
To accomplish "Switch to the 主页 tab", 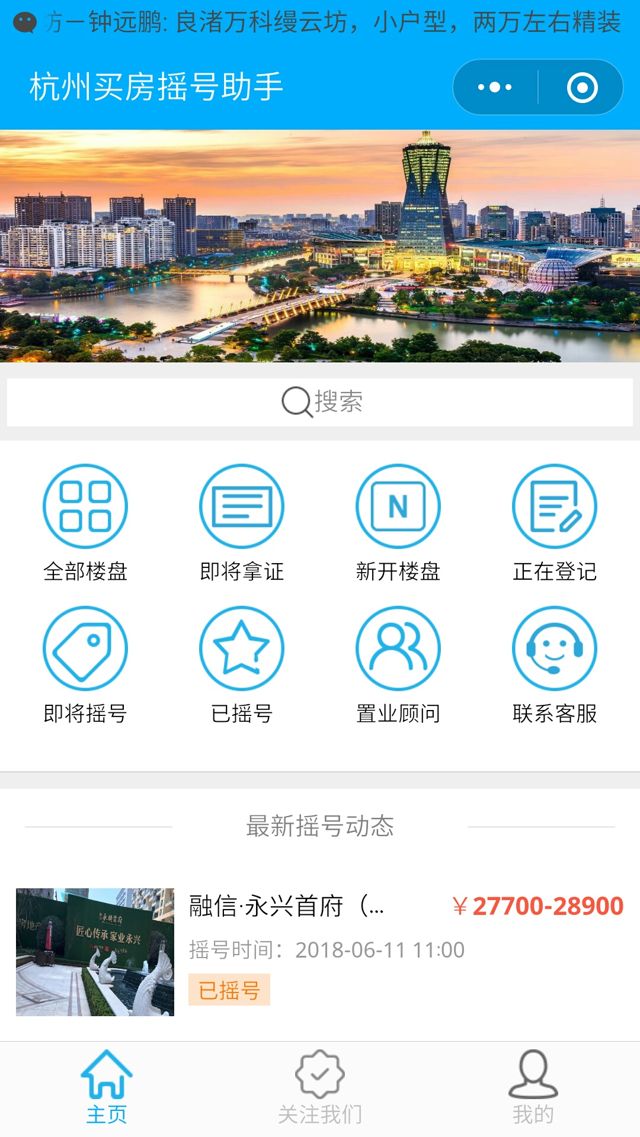I will click(x=106, y=1088).
